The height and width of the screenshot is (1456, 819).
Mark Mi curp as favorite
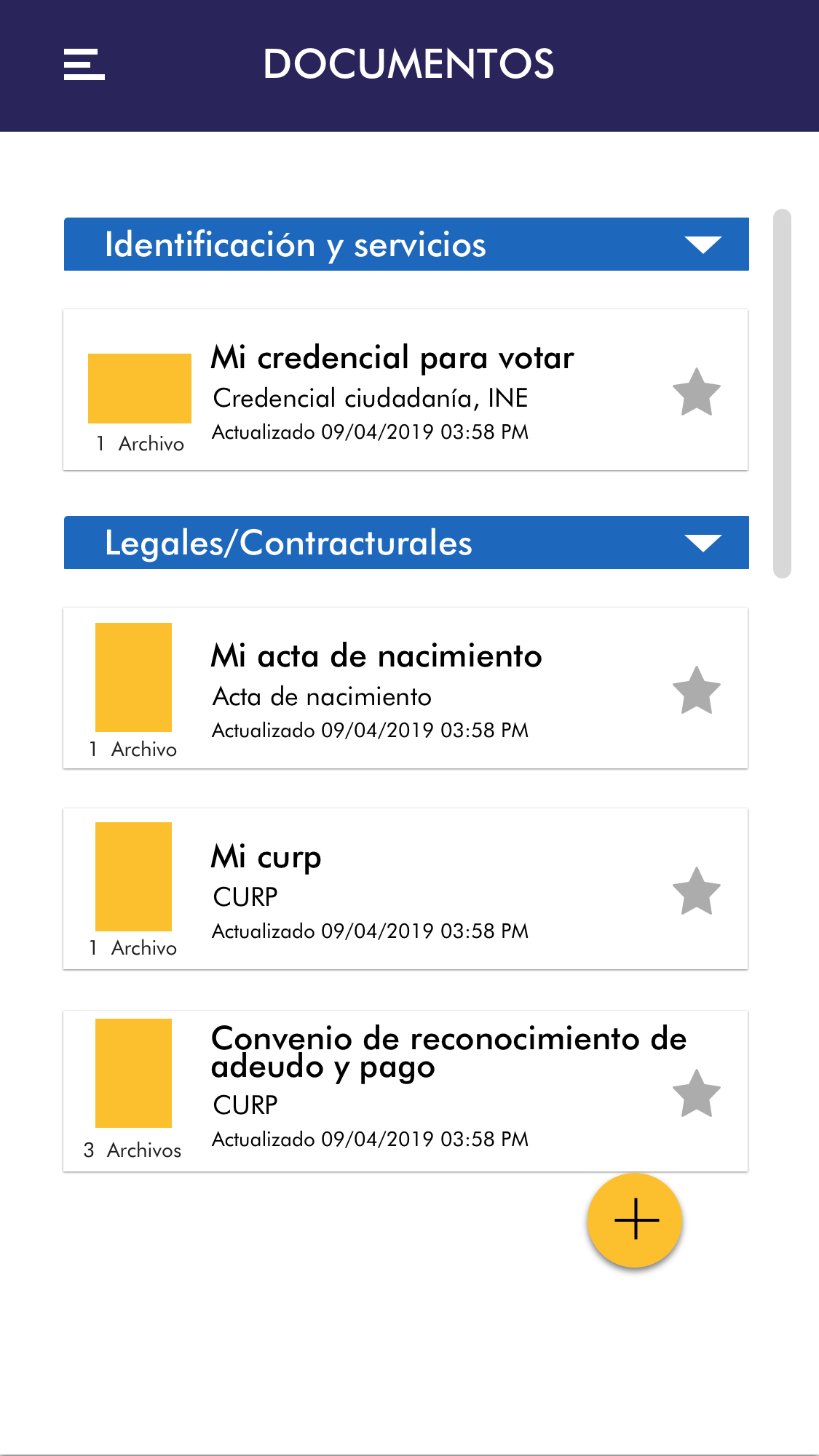coord(696,891)
